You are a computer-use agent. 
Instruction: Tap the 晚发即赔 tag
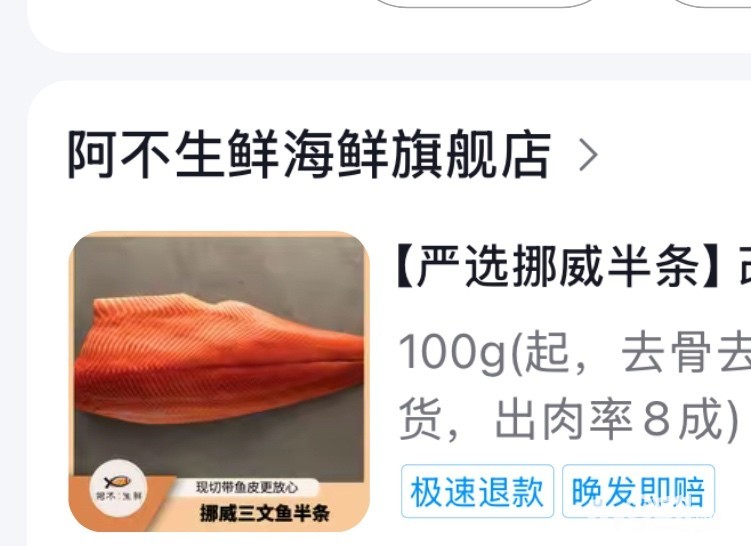pos(638,492)
